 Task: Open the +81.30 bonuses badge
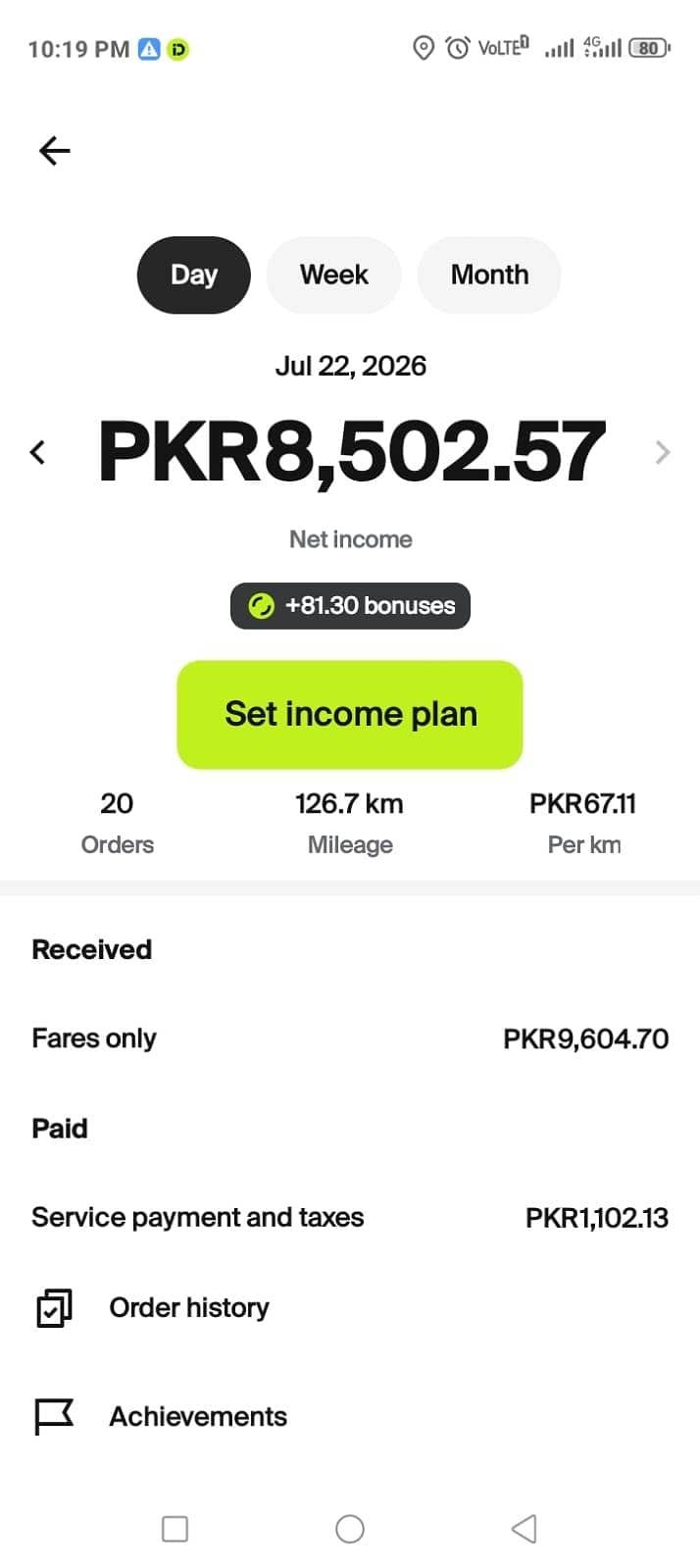point(350,606)
